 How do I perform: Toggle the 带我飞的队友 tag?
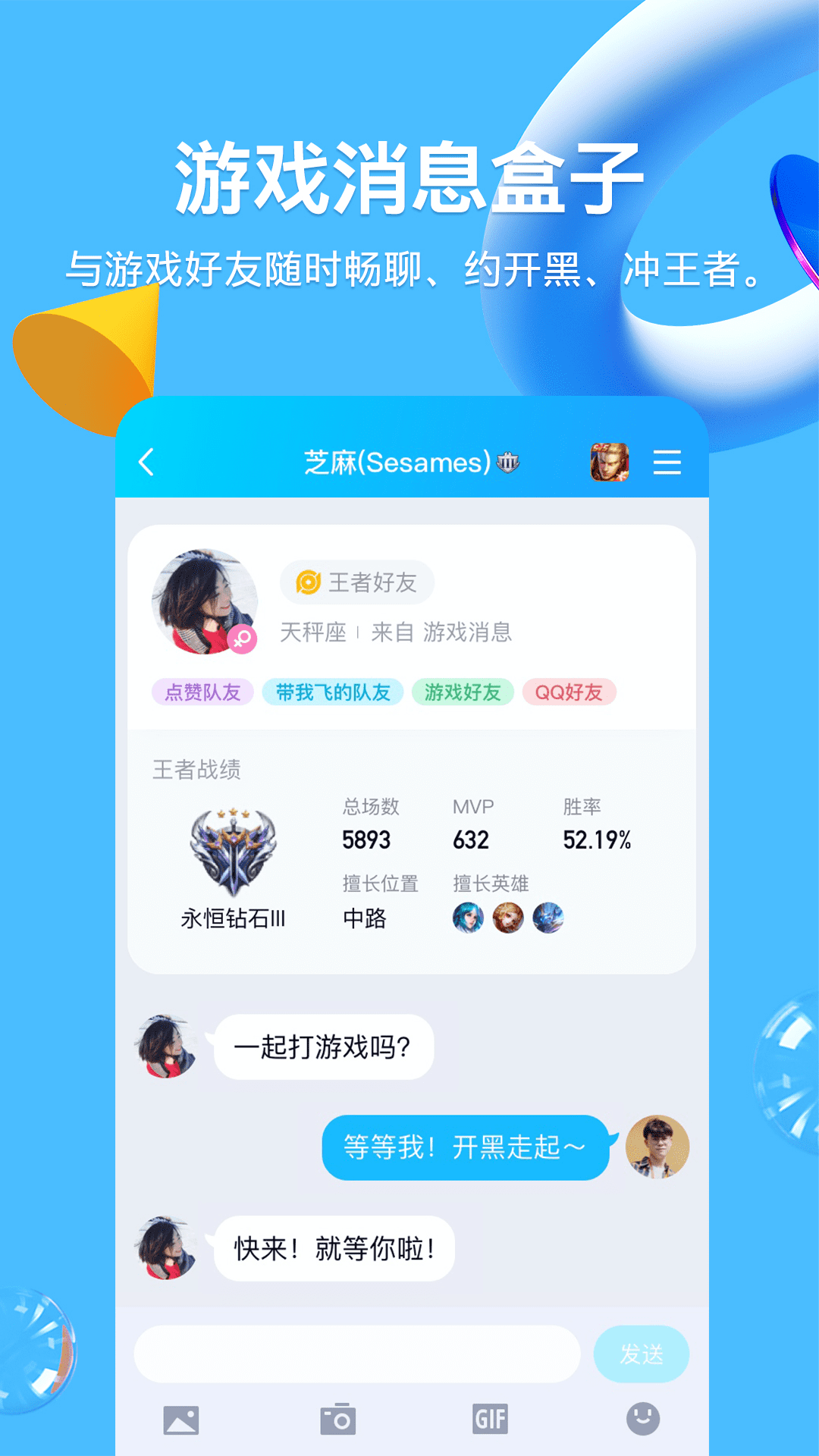[334, 692]
